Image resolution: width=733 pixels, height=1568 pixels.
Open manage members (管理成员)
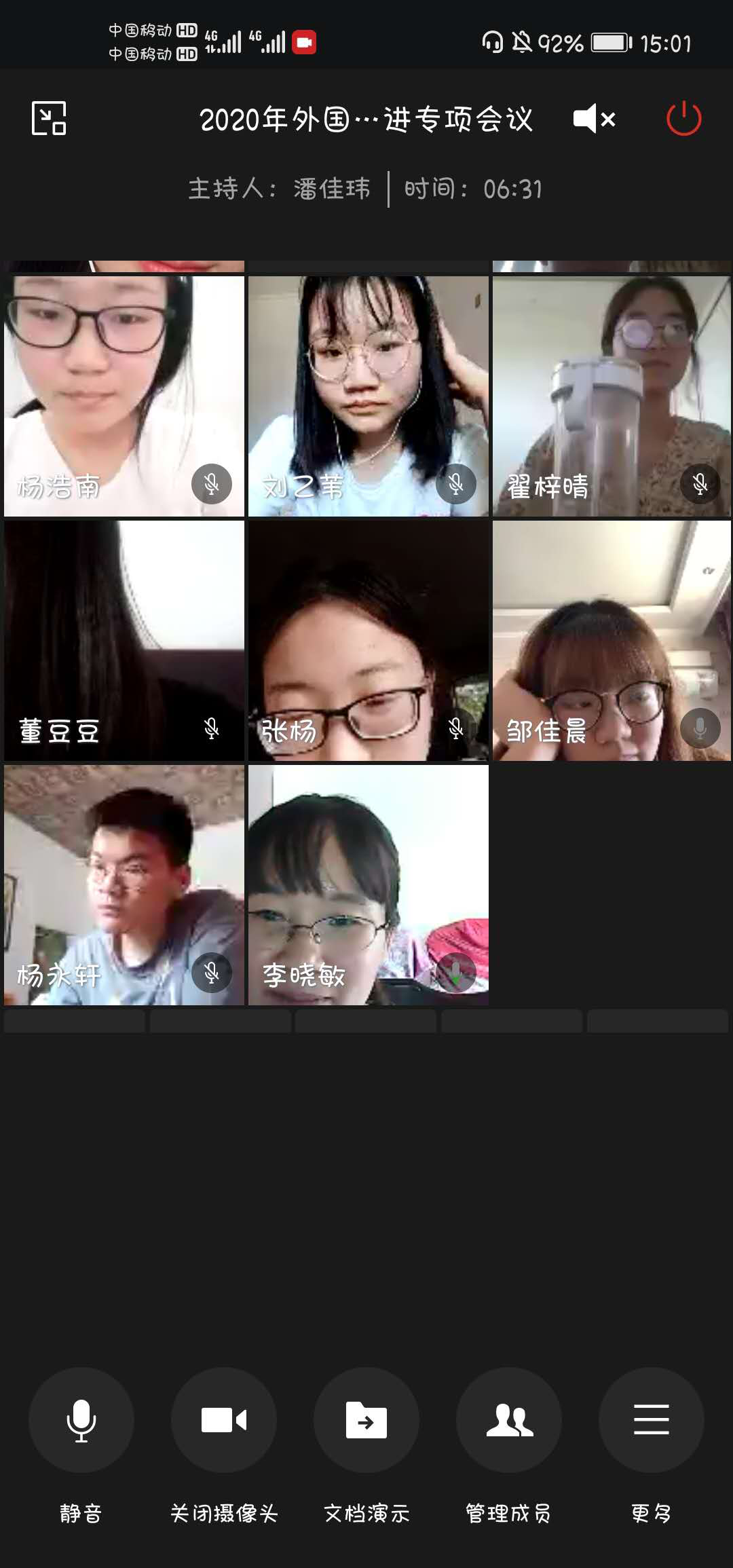[x=508, y=1420]
